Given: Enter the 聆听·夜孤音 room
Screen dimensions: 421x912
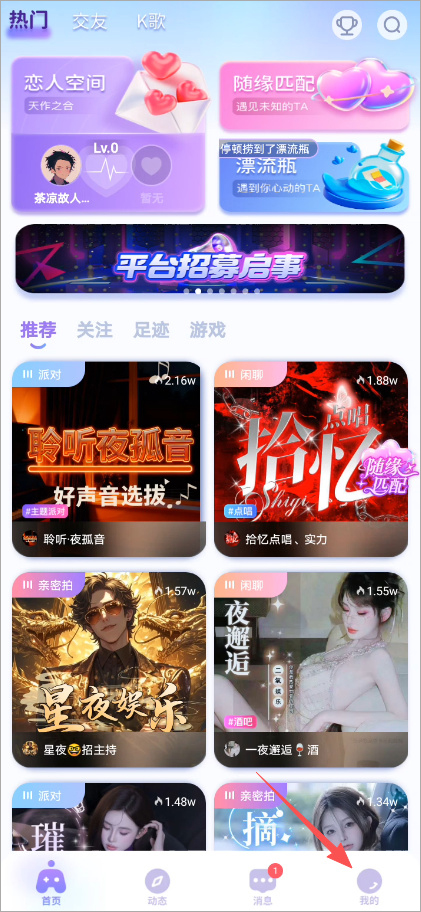Looking at the screenshot, I should 108,459.
